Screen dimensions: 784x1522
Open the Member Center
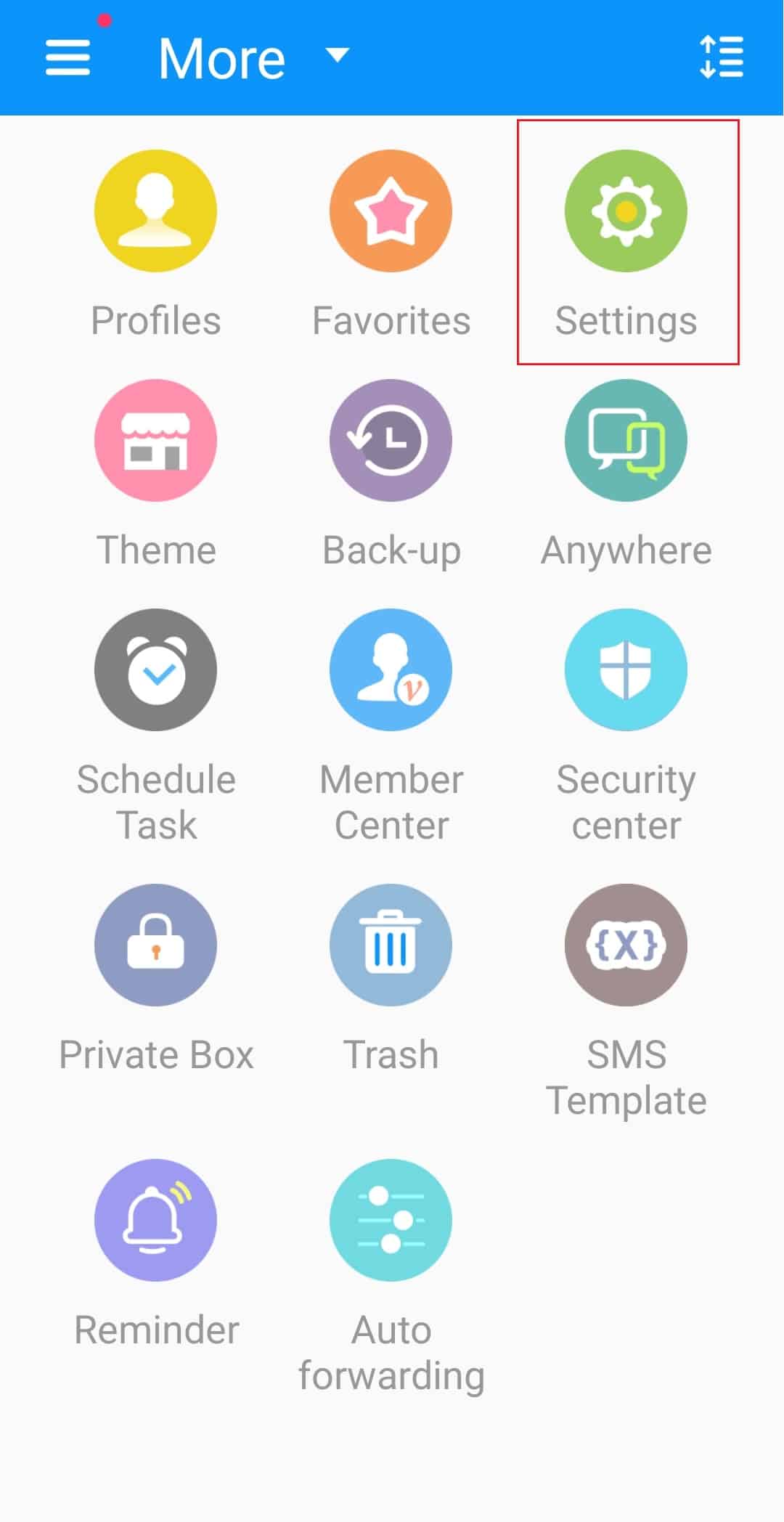391,670
